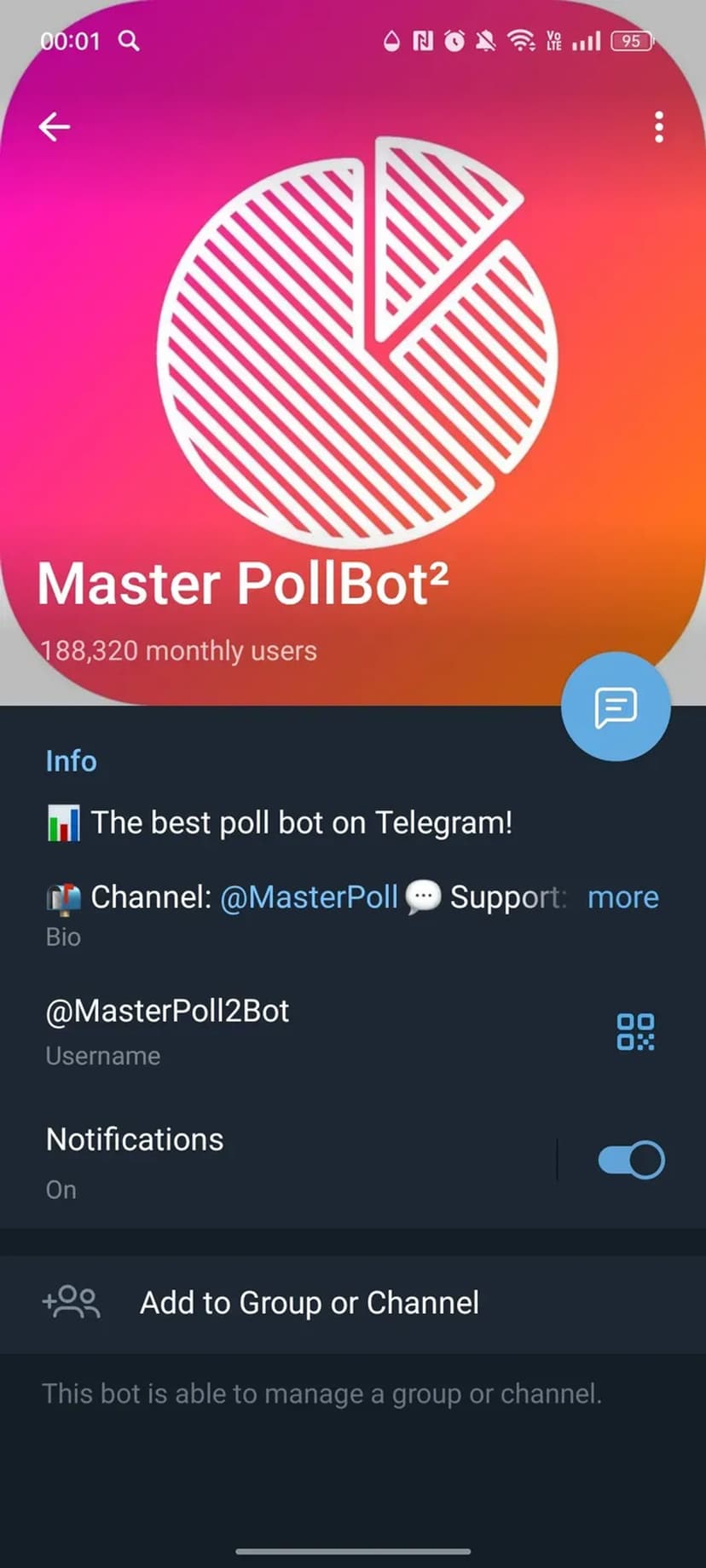Viewport: 706px width, 1568px height.
Task: Open the @MasterPoll channel link
Action: (309, 896)
